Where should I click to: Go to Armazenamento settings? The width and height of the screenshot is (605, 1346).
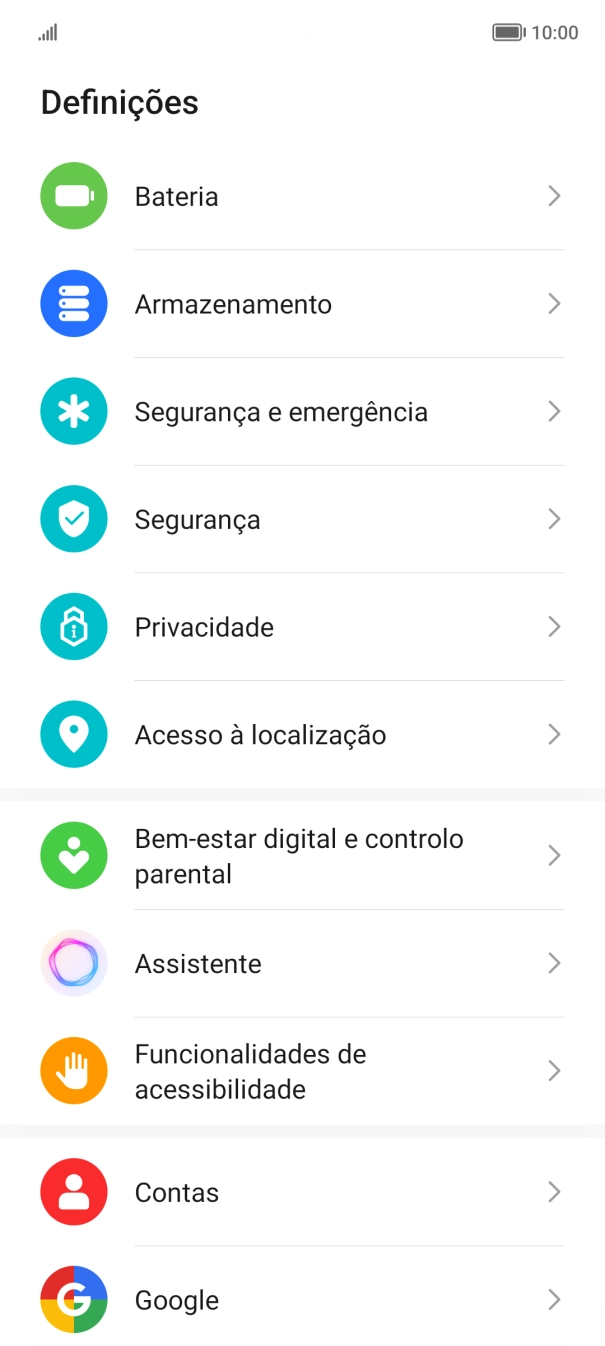tap(300, 304)
